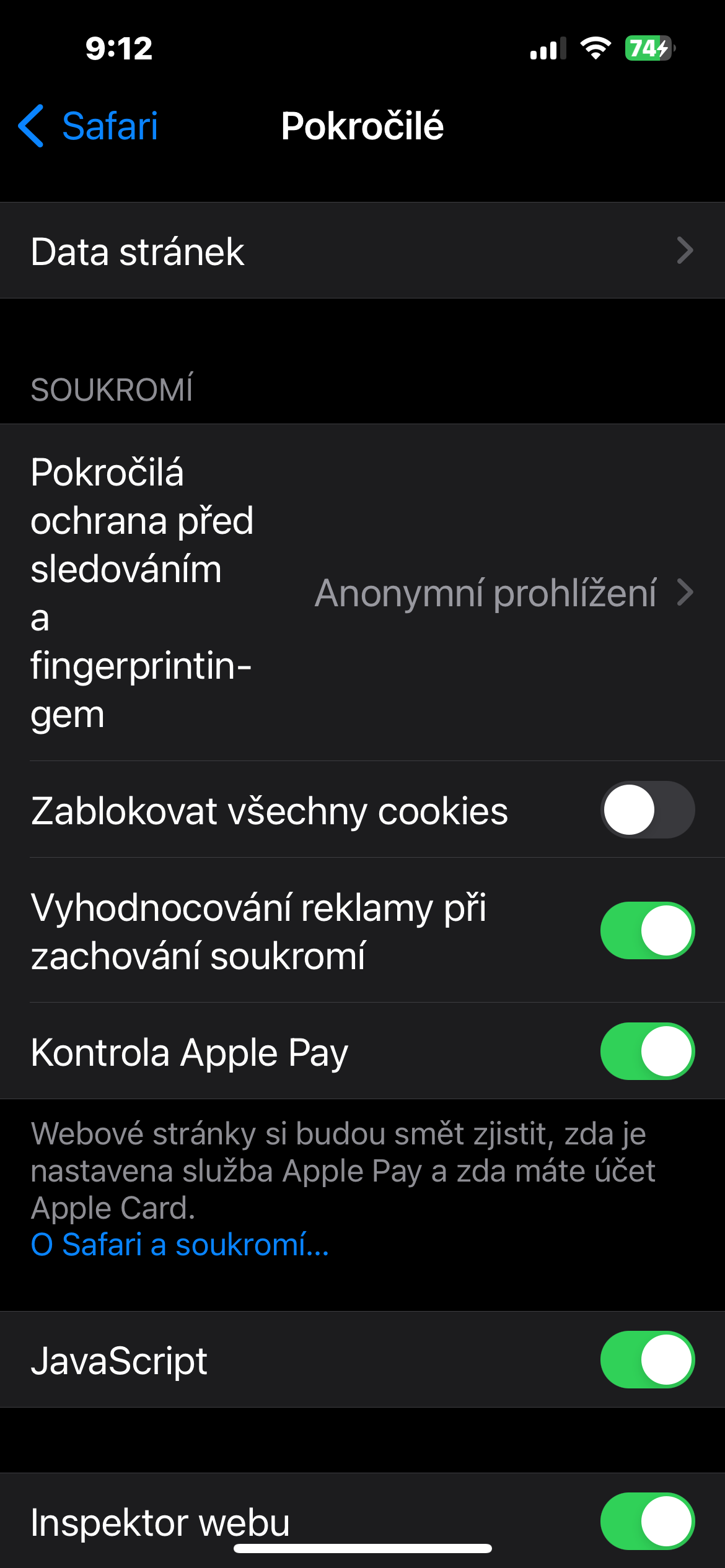Viewport: 725px width, 1568px height.
Task: Disable Kontrola Apple Pay switch
Action: [647, 1052]
